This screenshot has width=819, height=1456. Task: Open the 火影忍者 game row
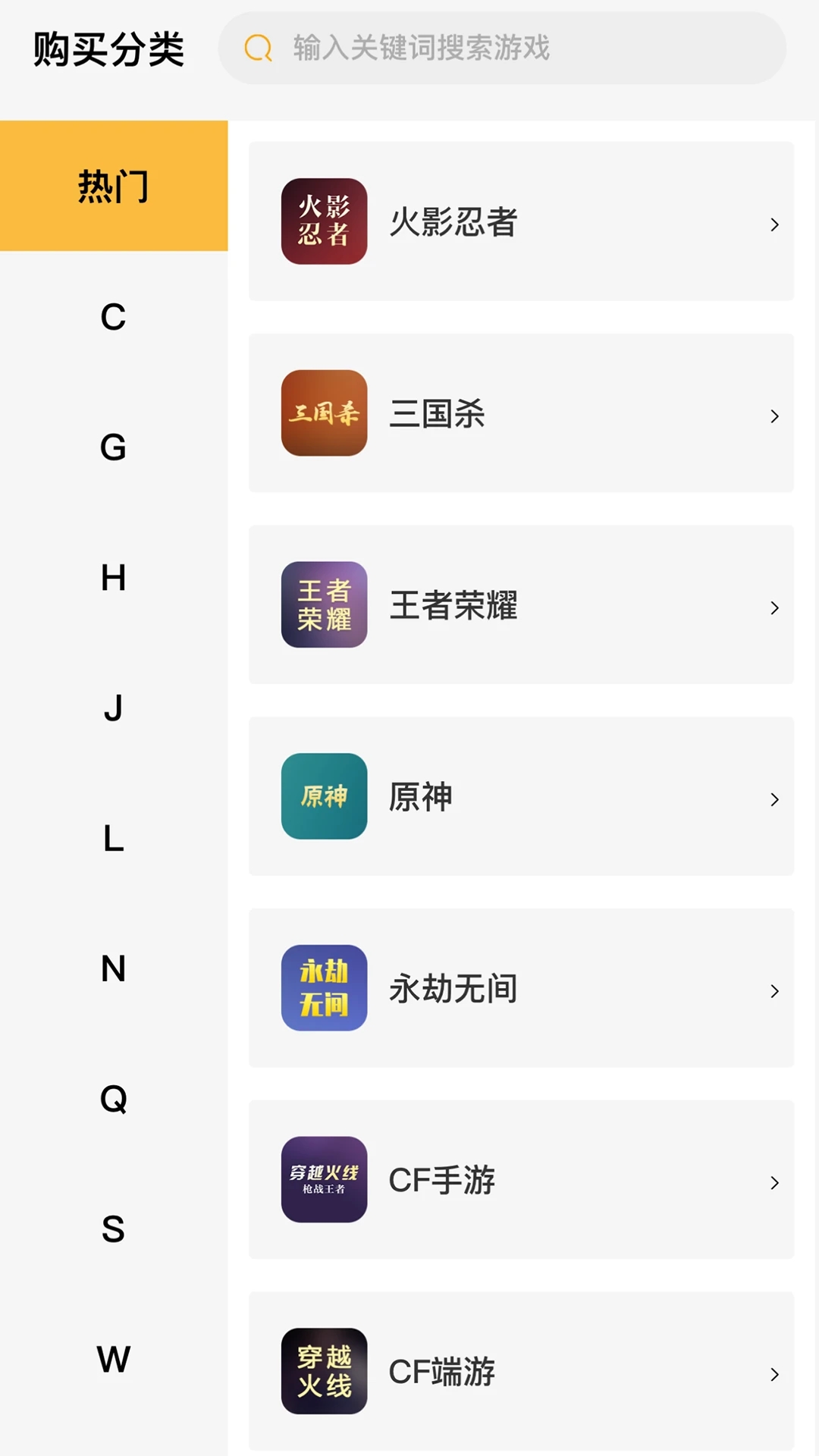[x=521, y=221]
